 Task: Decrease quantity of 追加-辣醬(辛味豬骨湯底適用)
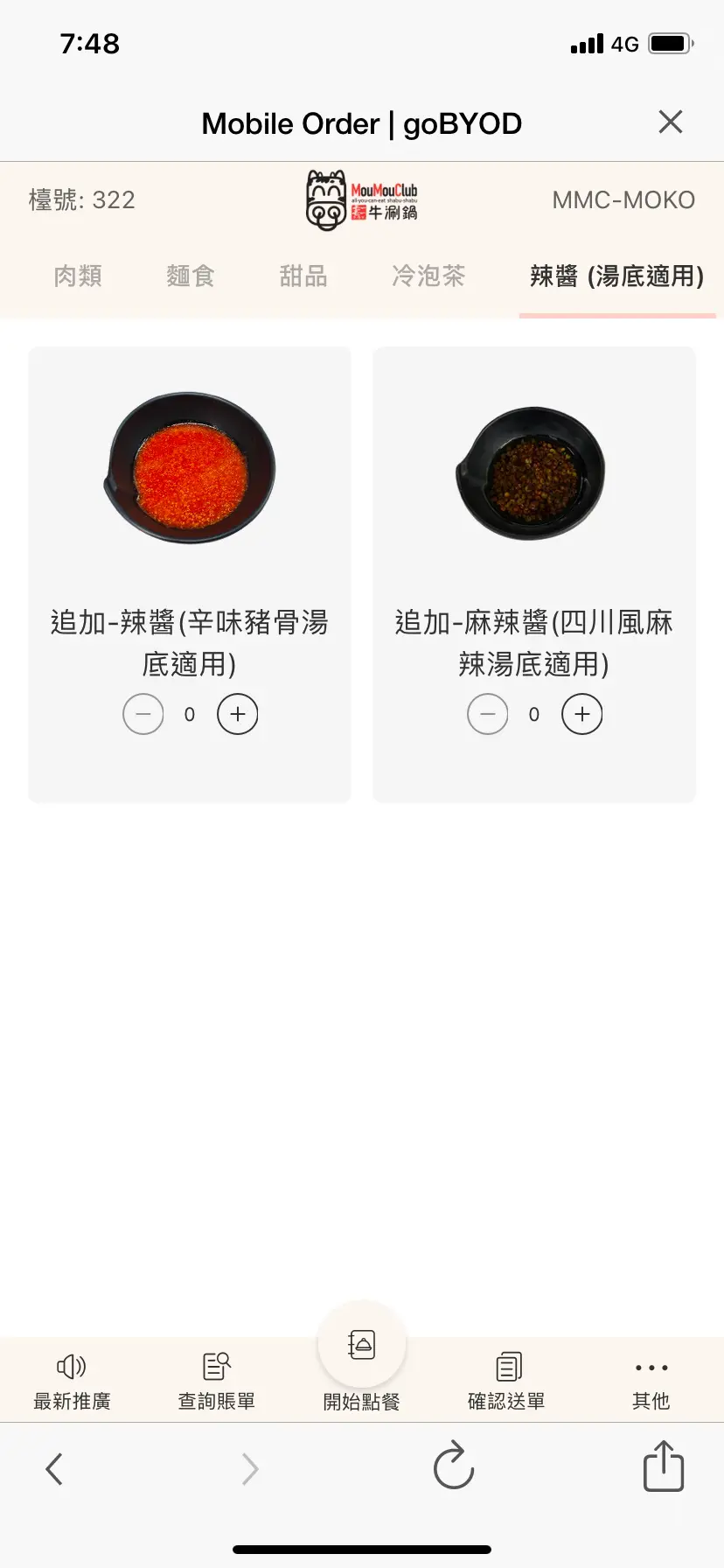click(x=143, y=714)
